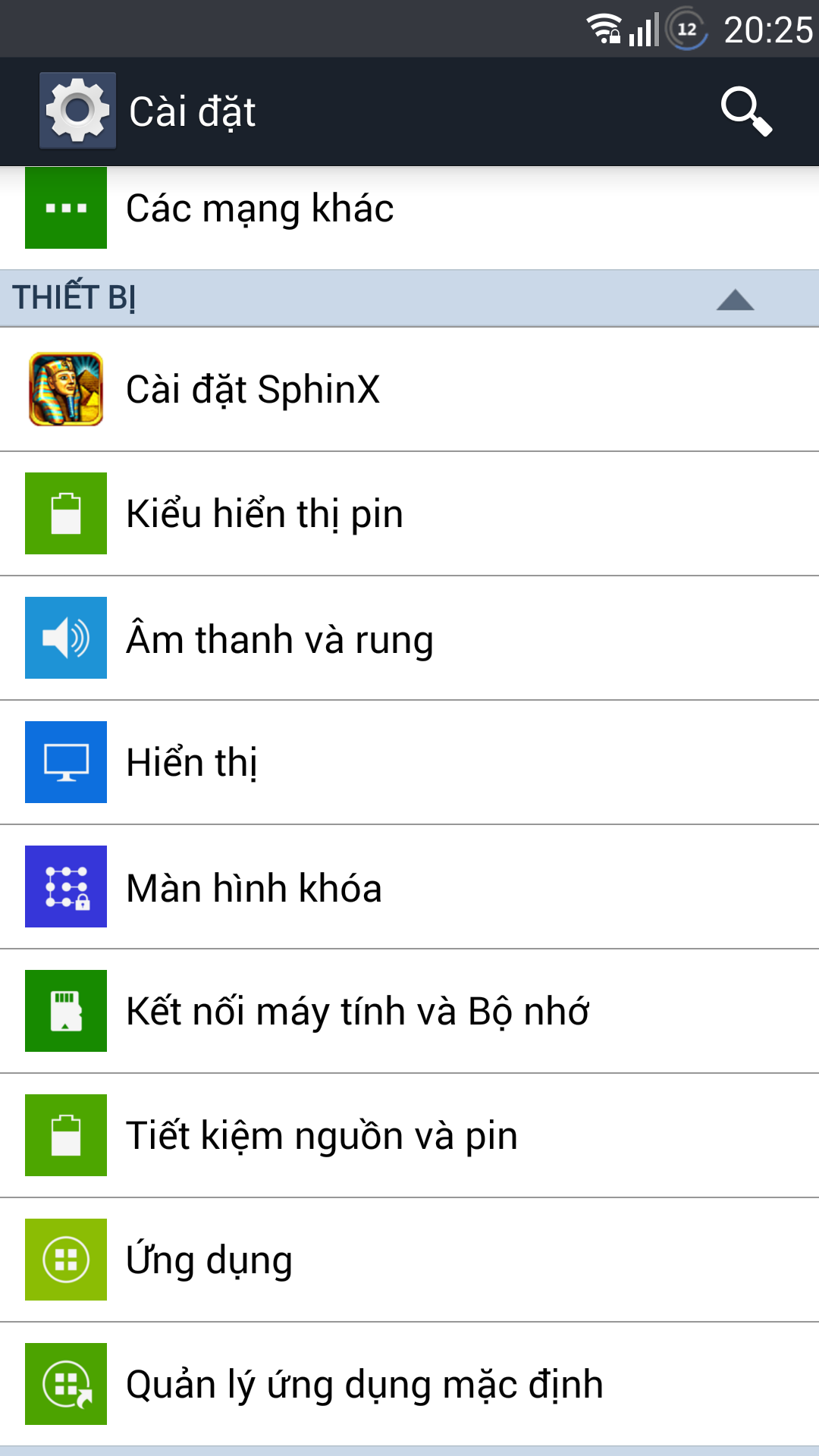
Task: Open Kết nối máy tính và Bộ nhớ
Action: tap(409, 1012)
